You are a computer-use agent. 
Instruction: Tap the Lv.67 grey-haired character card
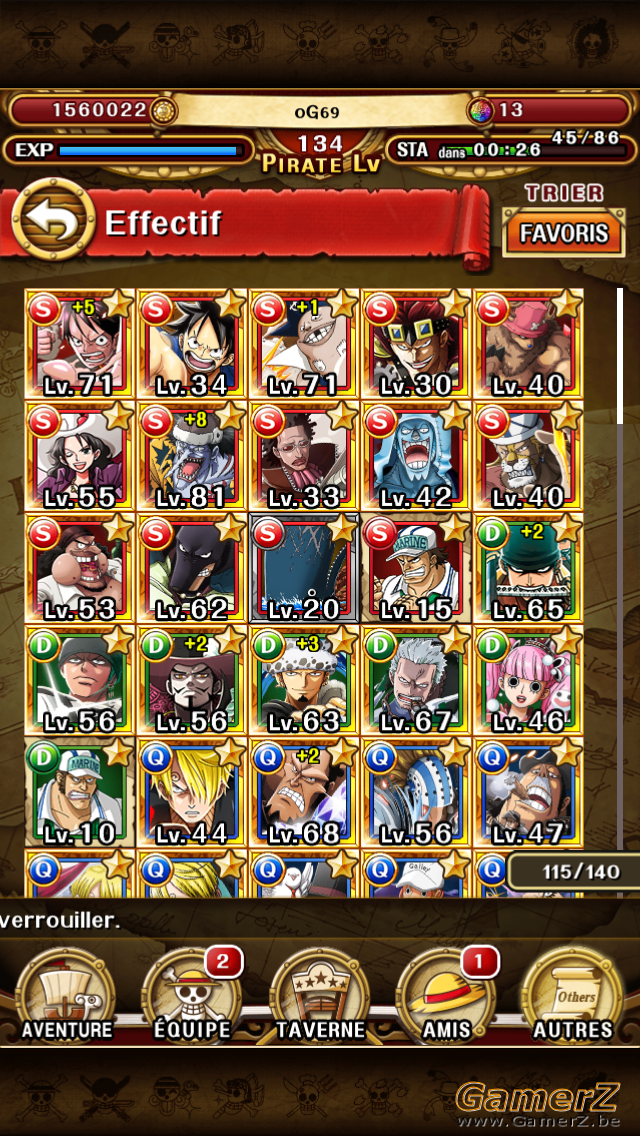point(416,680)
